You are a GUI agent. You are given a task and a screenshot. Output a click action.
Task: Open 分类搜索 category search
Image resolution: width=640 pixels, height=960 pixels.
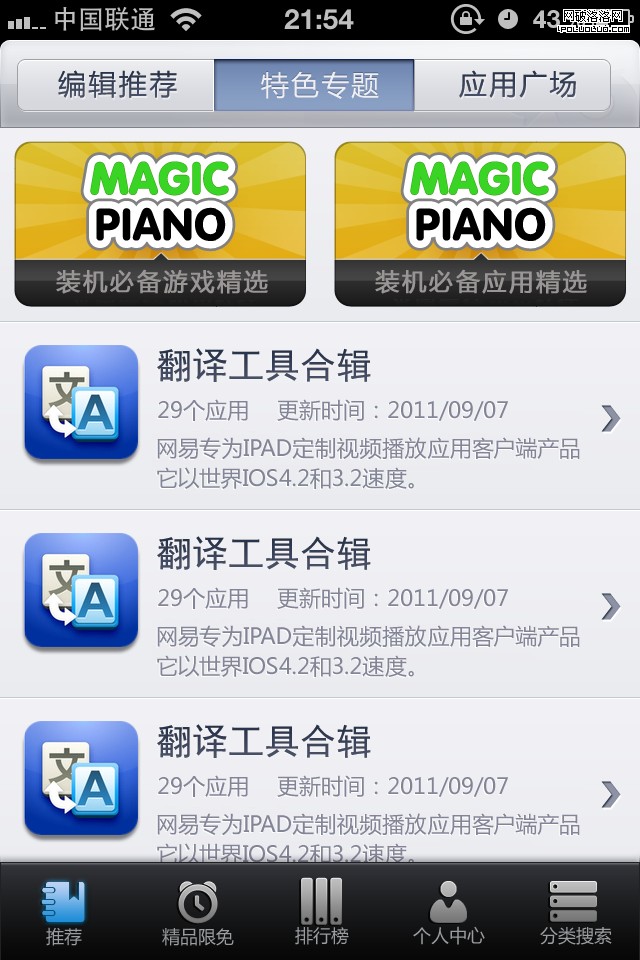[x=575, y=912]
